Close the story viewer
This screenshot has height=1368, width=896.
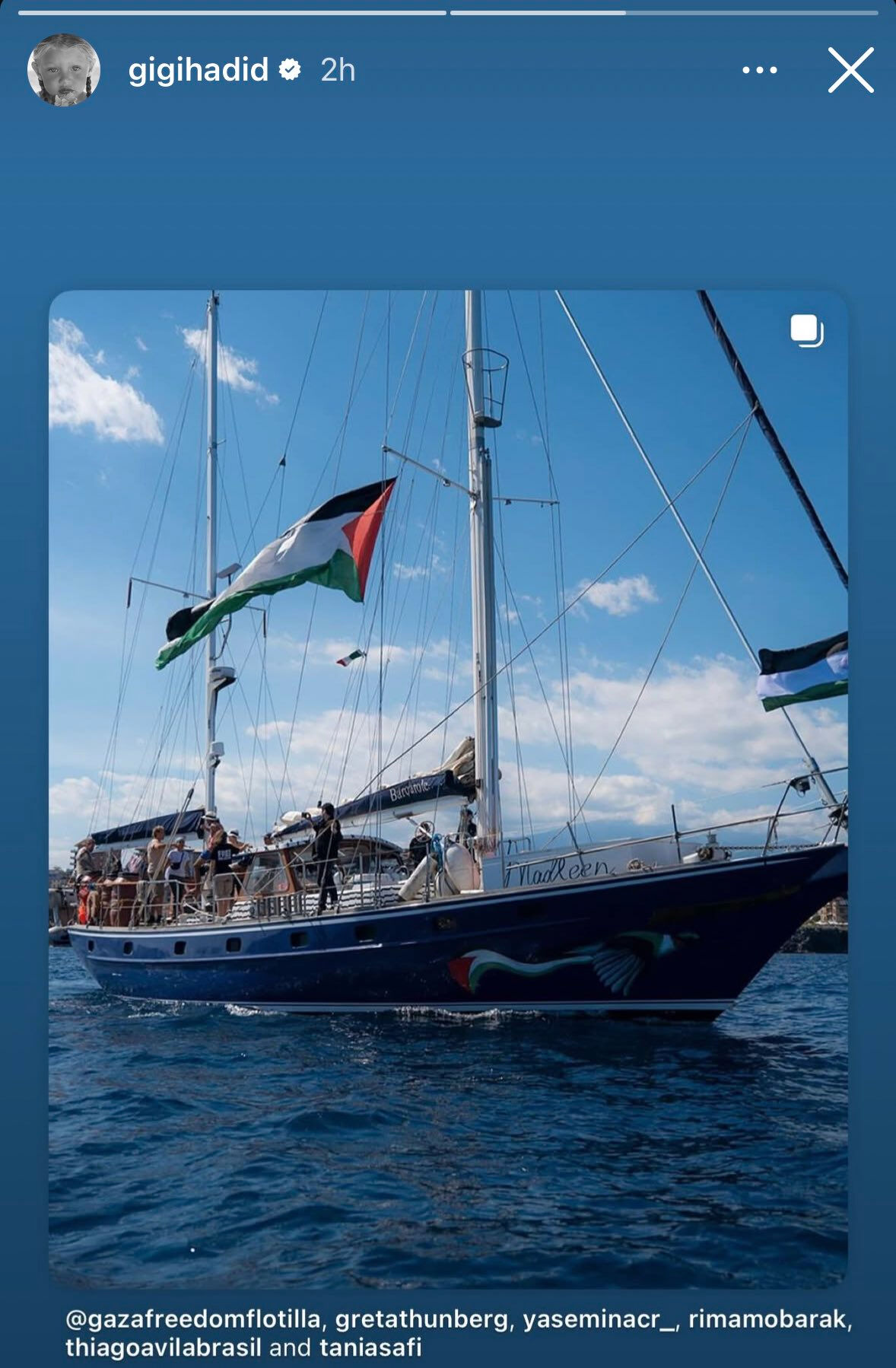coord(850,70)
